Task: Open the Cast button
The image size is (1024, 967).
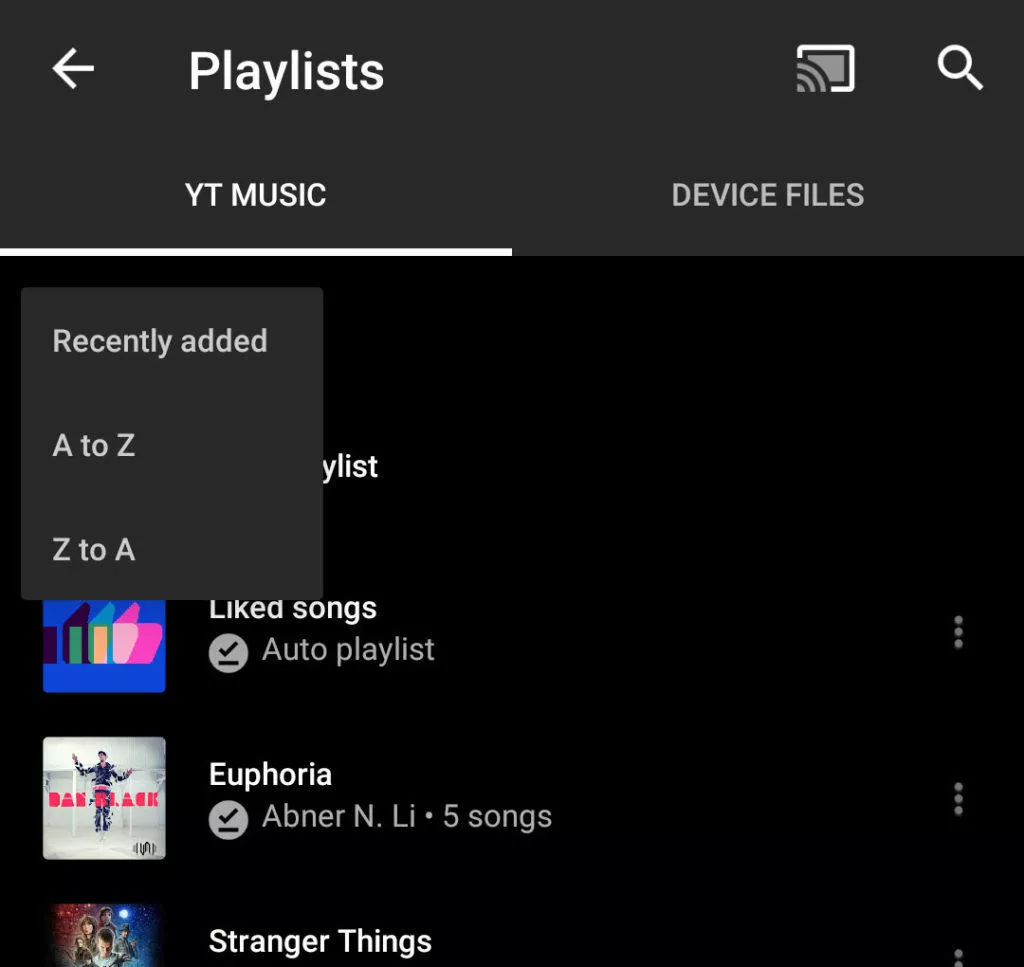Action: 825,69
